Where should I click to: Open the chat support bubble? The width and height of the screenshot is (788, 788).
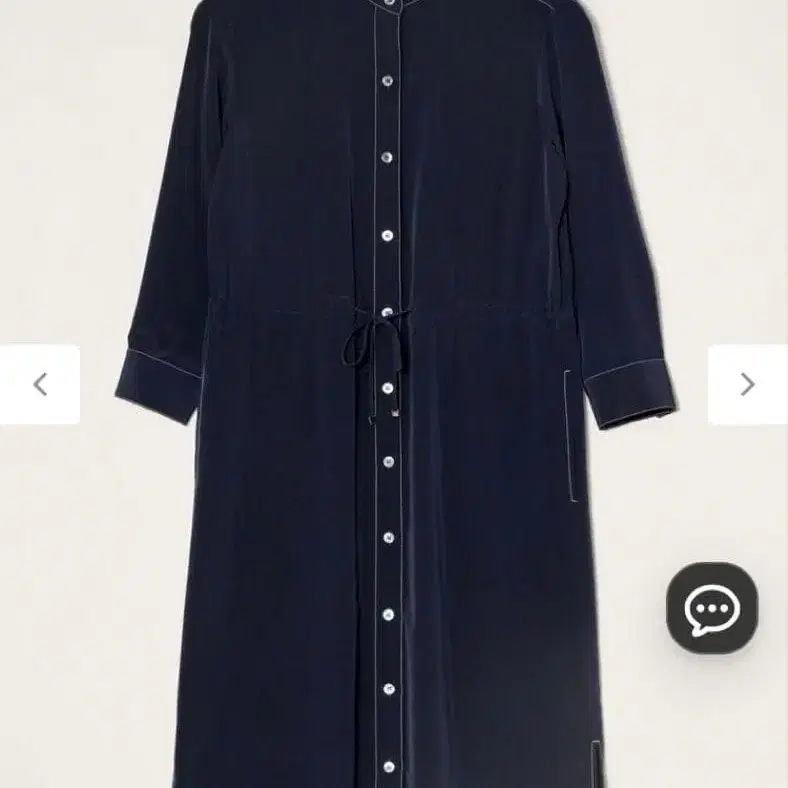(x=712, y=608)
